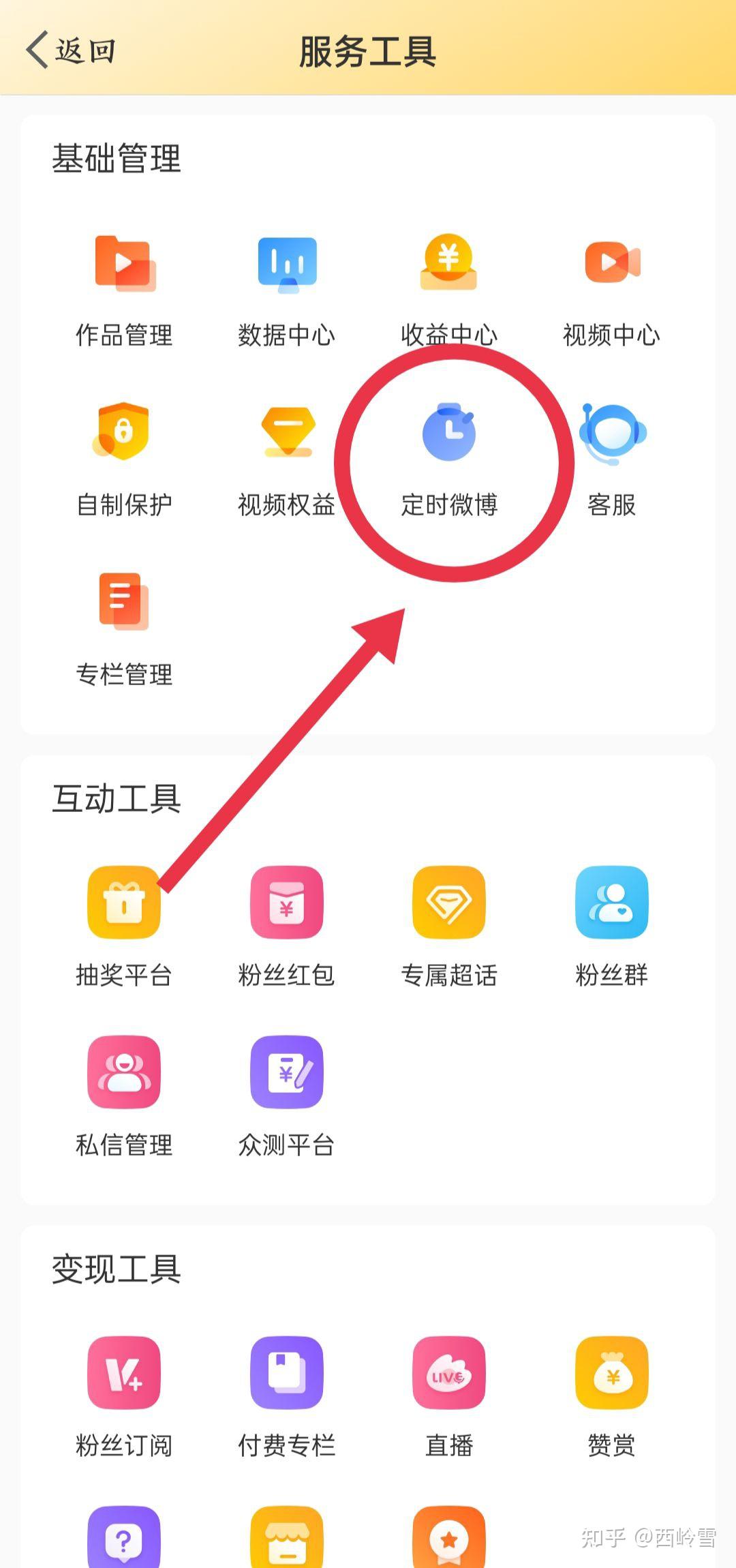Open 收益中心
Image resolution: width=736 pixels, height=1568 pixels.
[x=448, y=264]
